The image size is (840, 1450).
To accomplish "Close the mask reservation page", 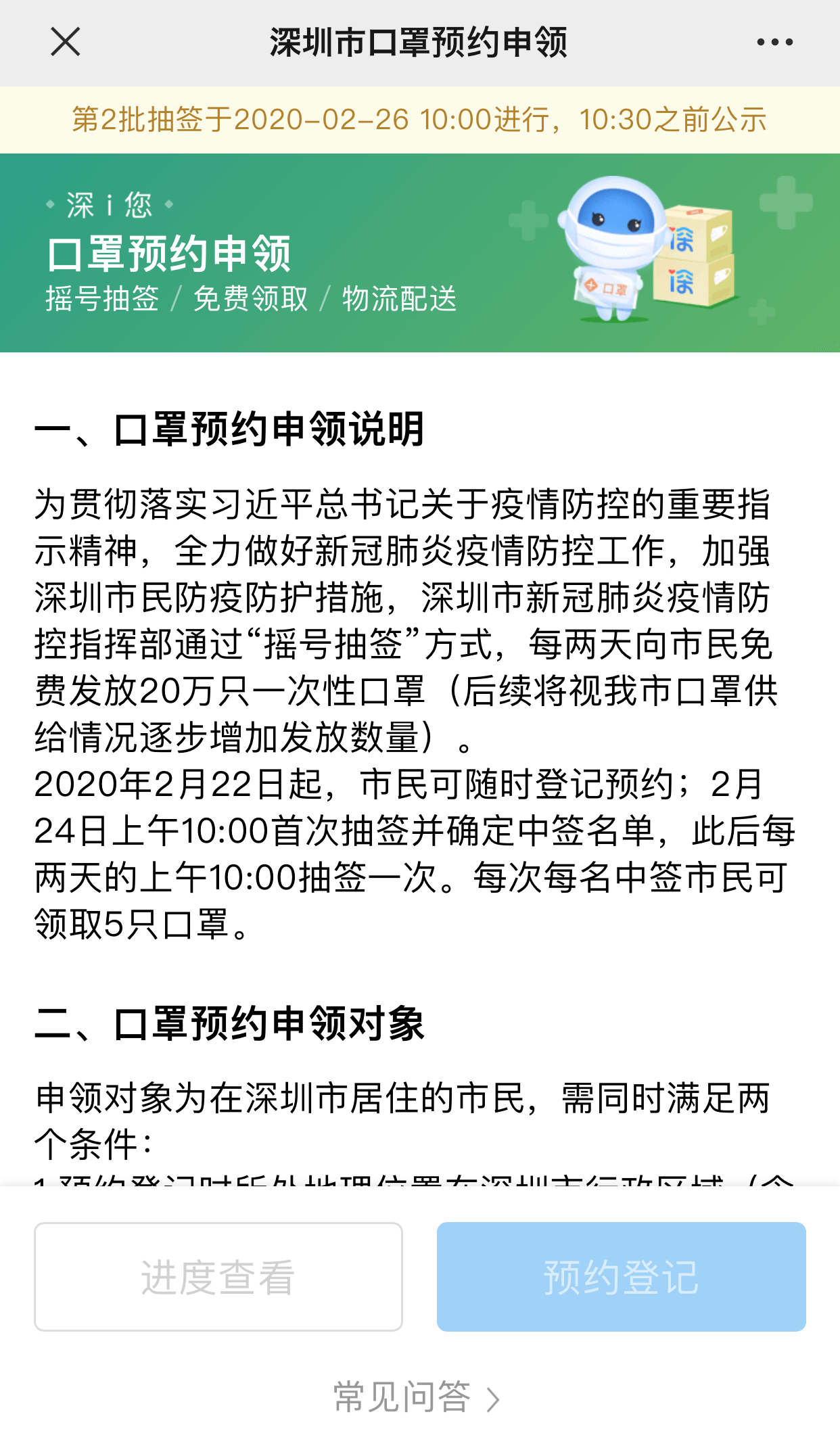I will [66, 42].
